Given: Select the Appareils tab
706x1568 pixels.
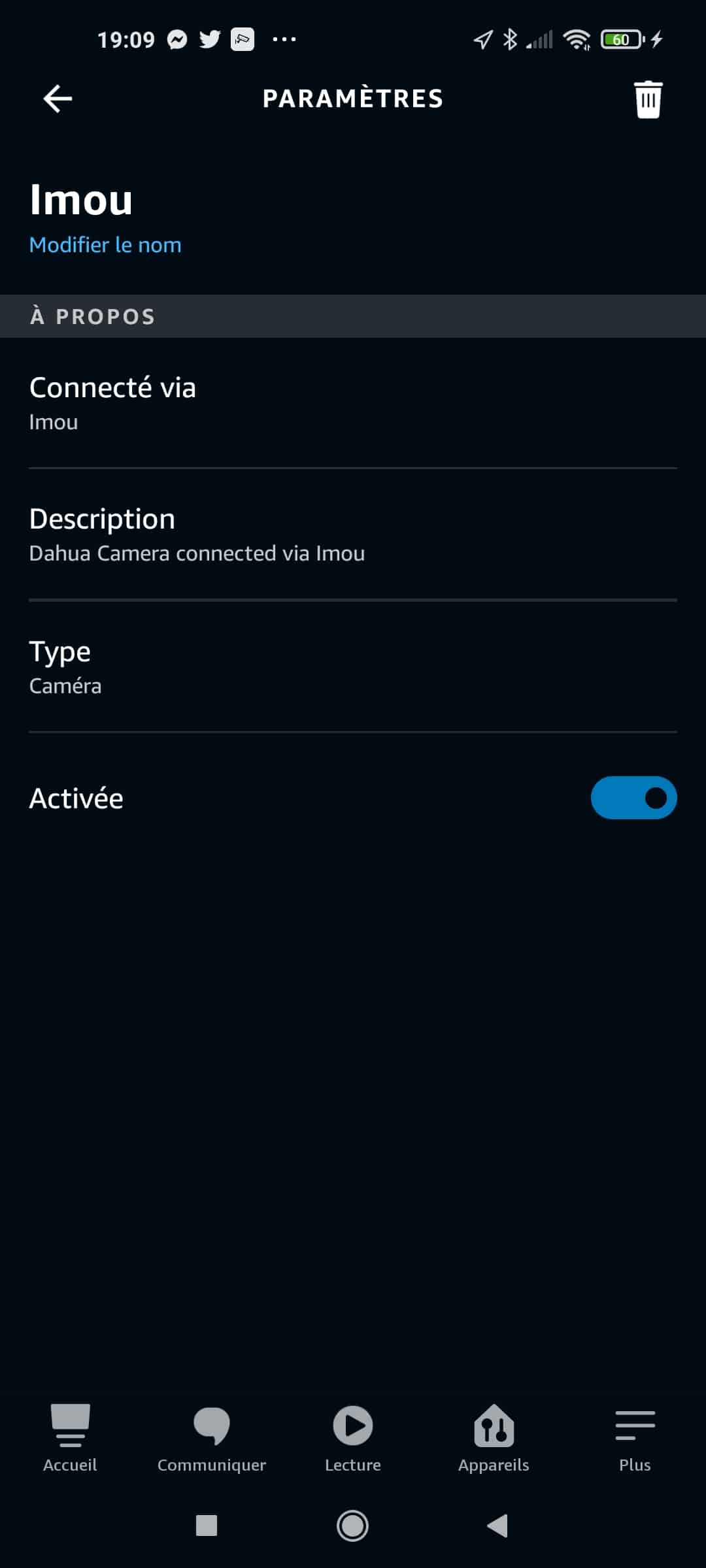Looking at the screenshot, I should (494, 1438).
